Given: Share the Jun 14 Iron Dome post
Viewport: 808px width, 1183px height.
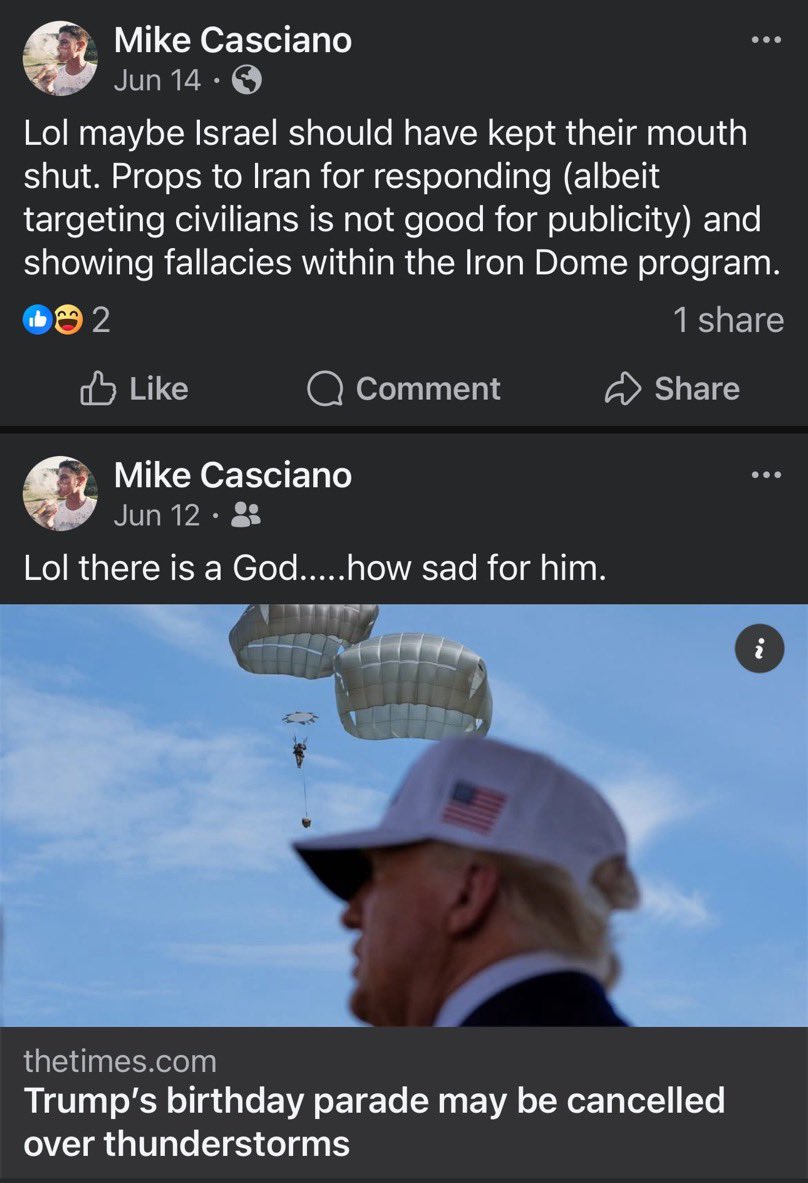Looking at the screenshot, I should tap(672, 389).
